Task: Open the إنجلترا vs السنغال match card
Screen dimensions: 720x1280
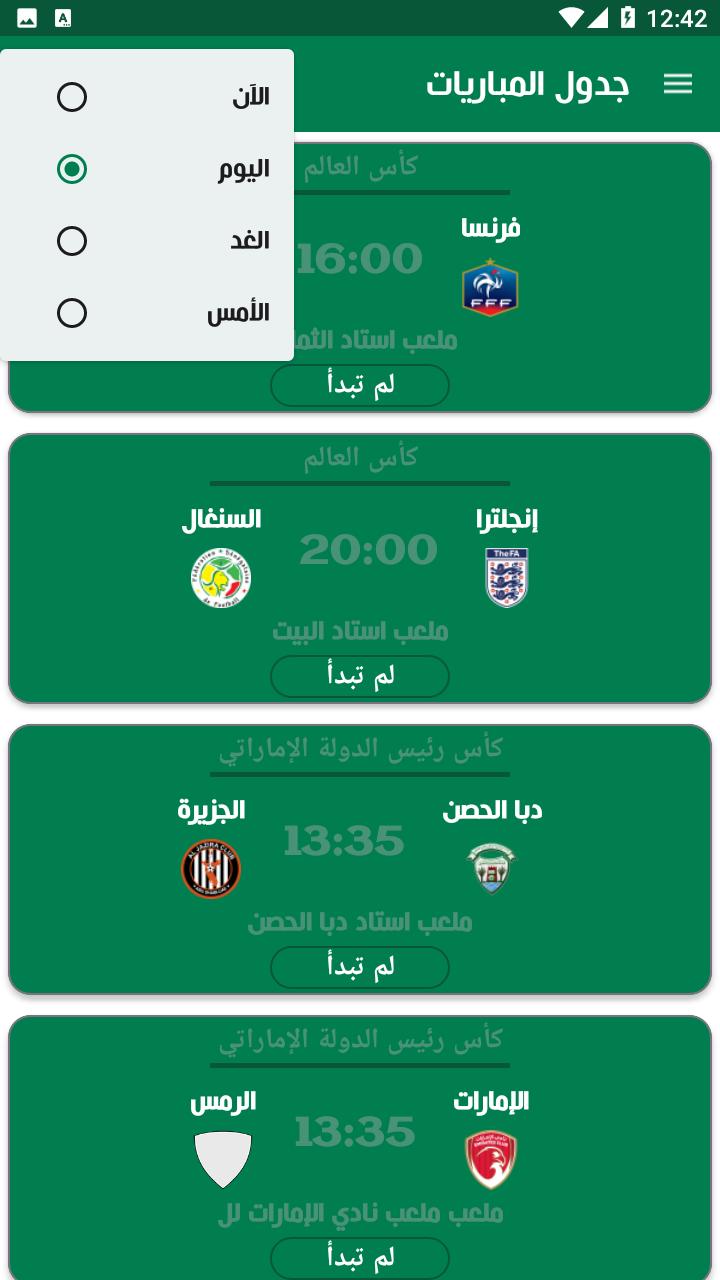Action: 360,568
